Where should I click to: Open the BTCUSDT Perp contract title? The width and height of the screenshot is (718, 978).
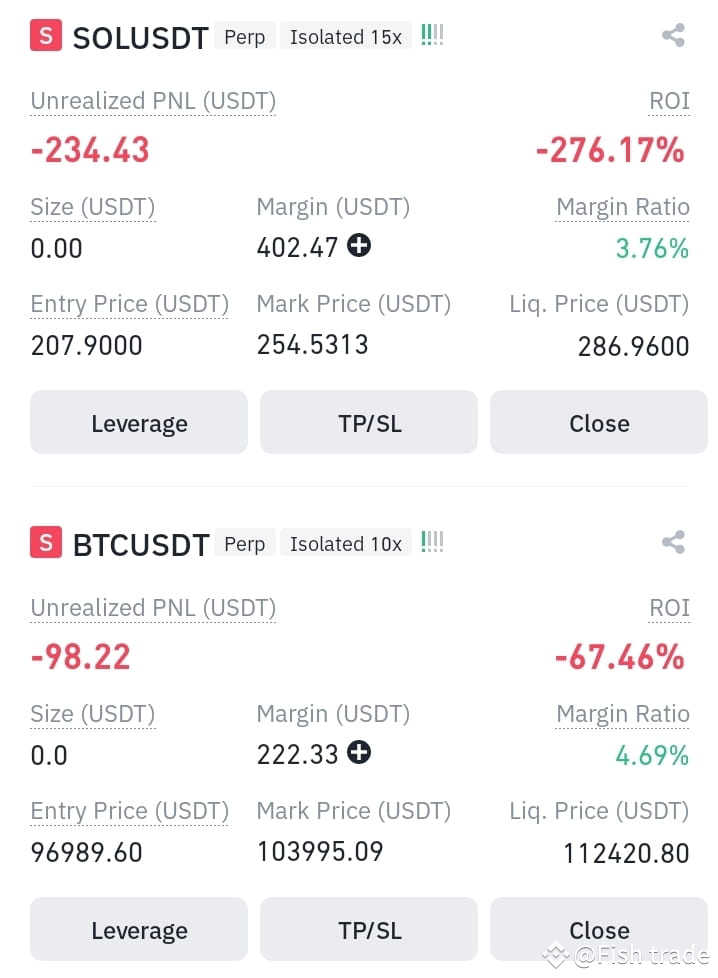point(141,545)
